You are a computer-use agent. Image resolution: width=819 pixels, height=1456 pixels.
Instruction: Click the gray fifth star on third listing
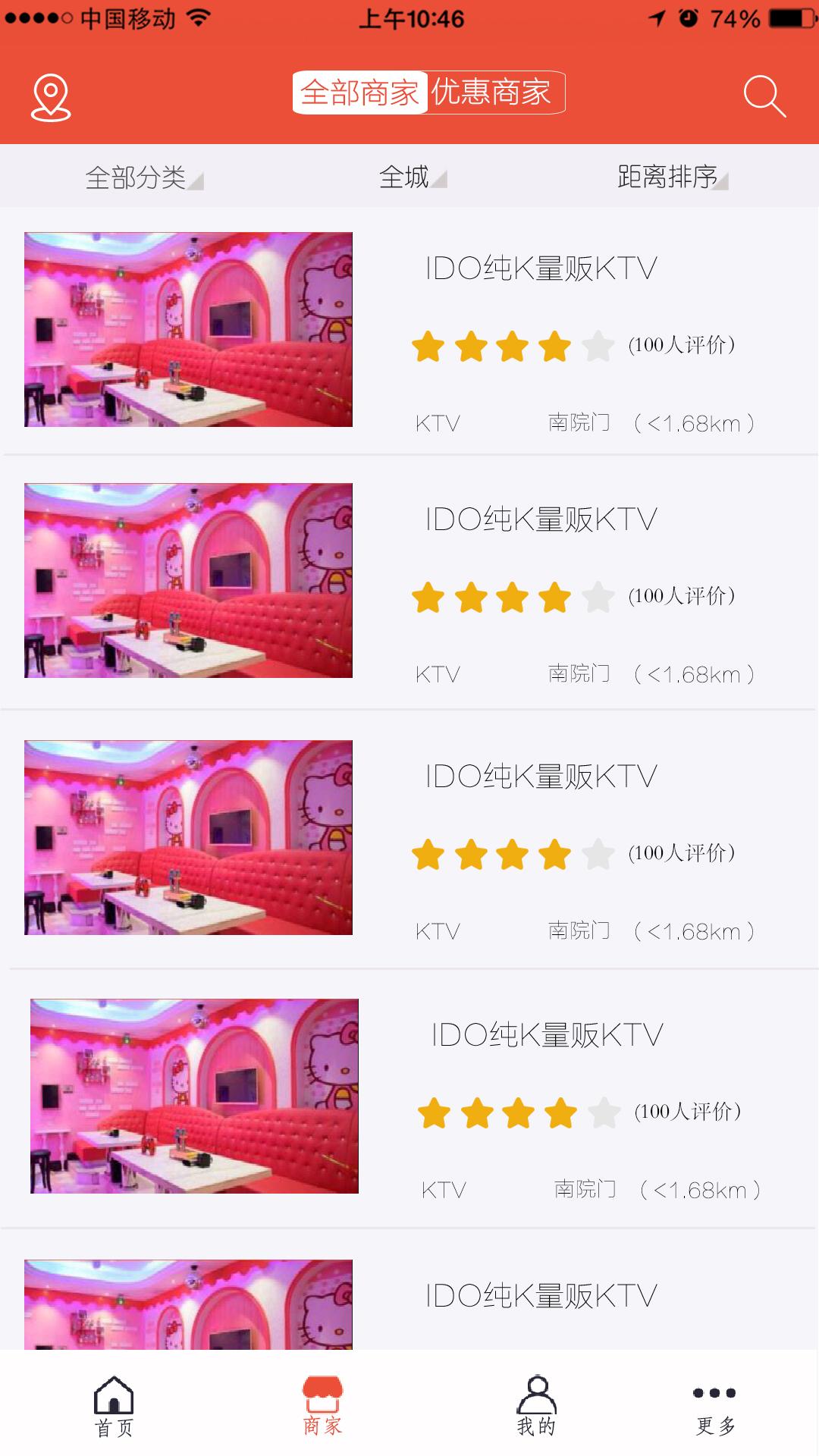pyautogui.click(x=599, y=852)
